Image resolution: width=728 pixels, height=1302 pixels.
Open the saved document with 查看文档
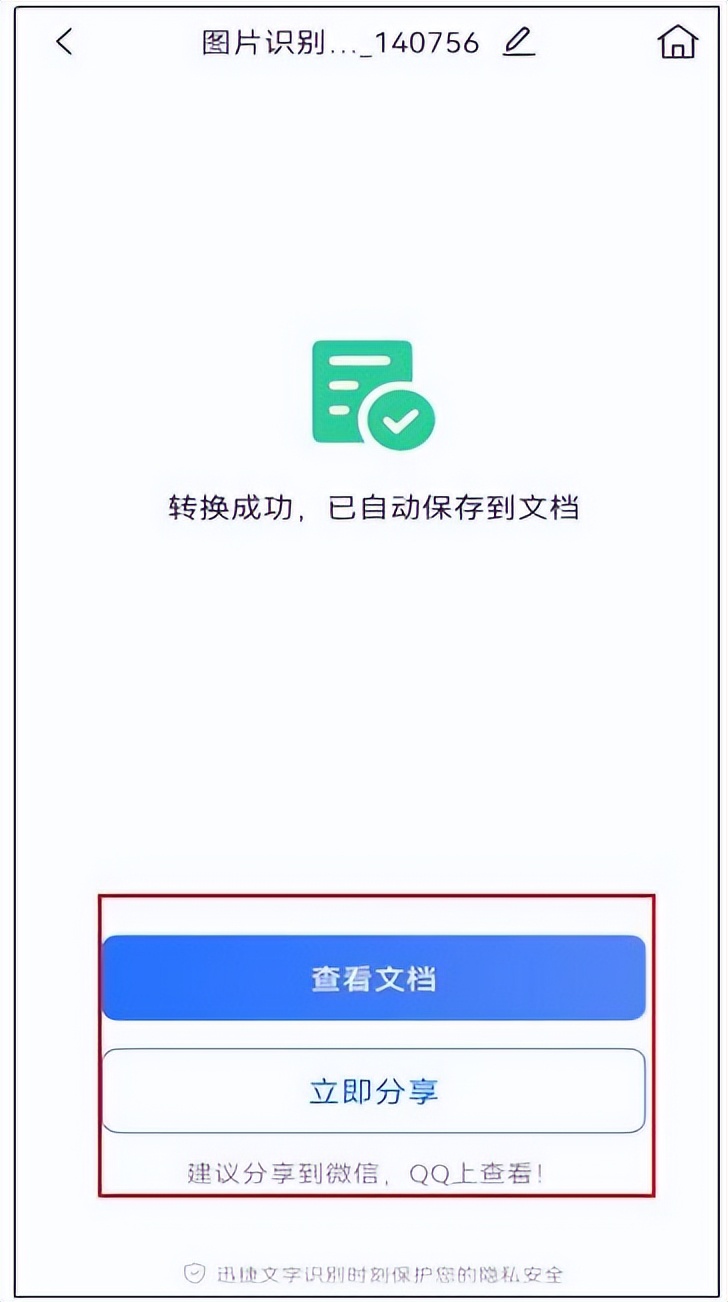click(x=373, y=978)
